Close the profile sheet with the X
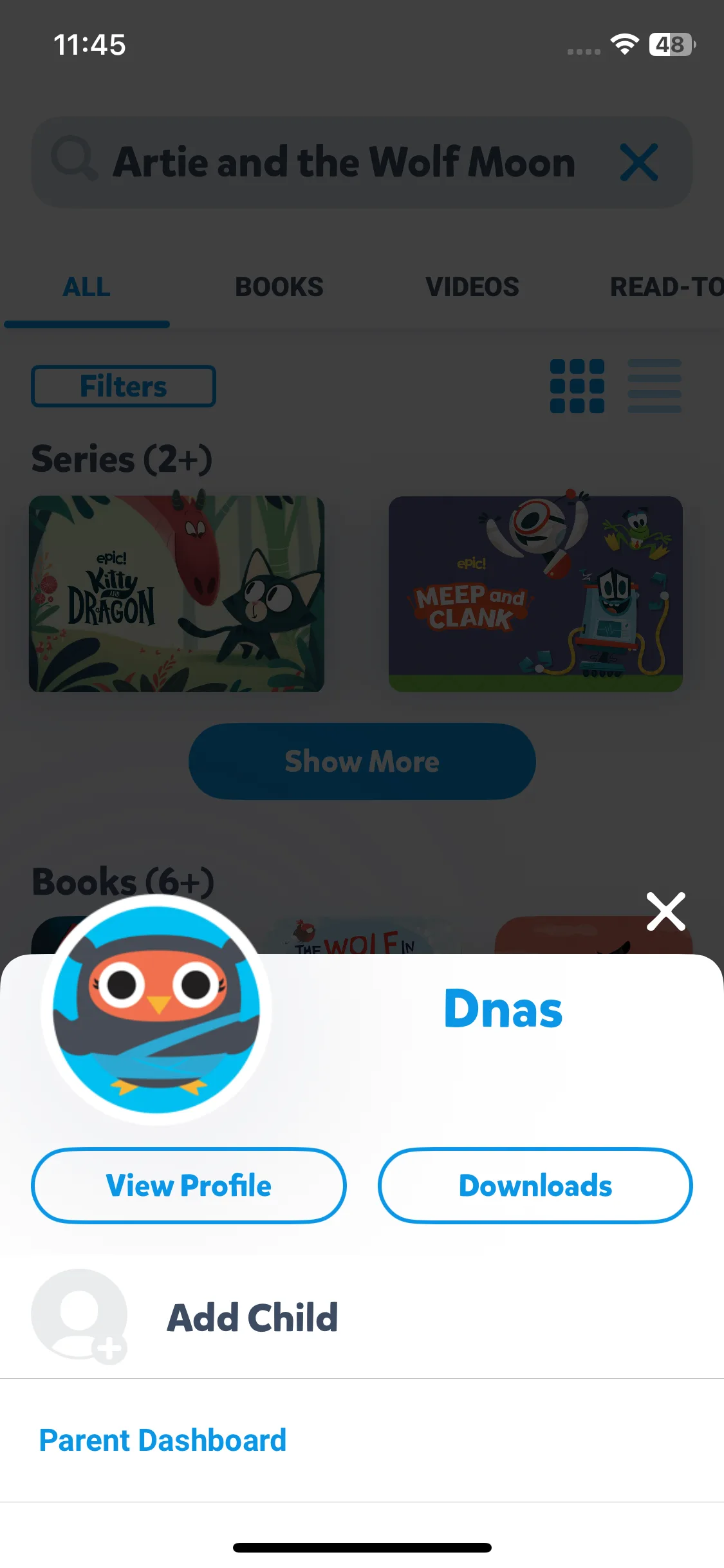This screenshot has height=1568, width=724. pos(666,911)
